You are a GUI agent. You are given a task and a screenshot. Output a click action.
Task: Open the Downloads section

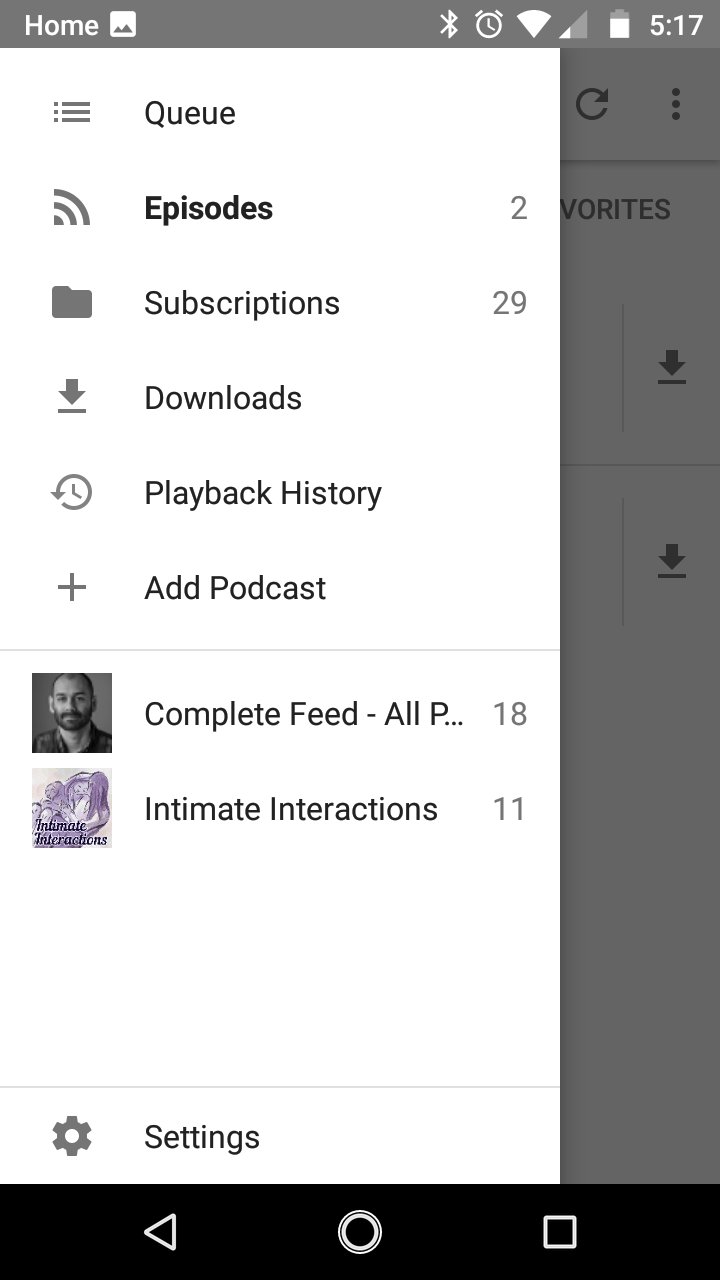coord(280,398)
